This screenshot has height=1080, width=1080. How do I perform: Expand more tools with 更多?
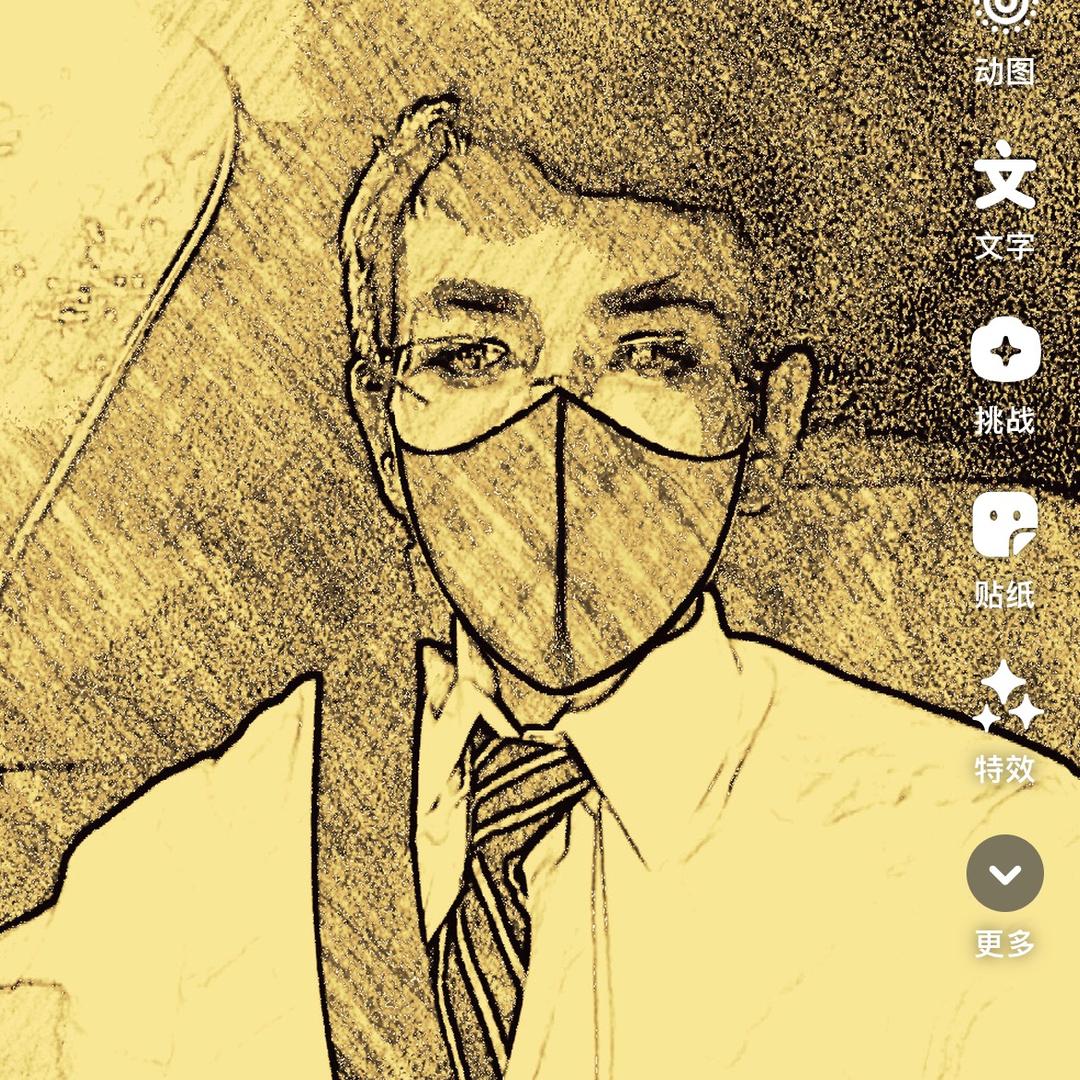tap(1005, 896)
